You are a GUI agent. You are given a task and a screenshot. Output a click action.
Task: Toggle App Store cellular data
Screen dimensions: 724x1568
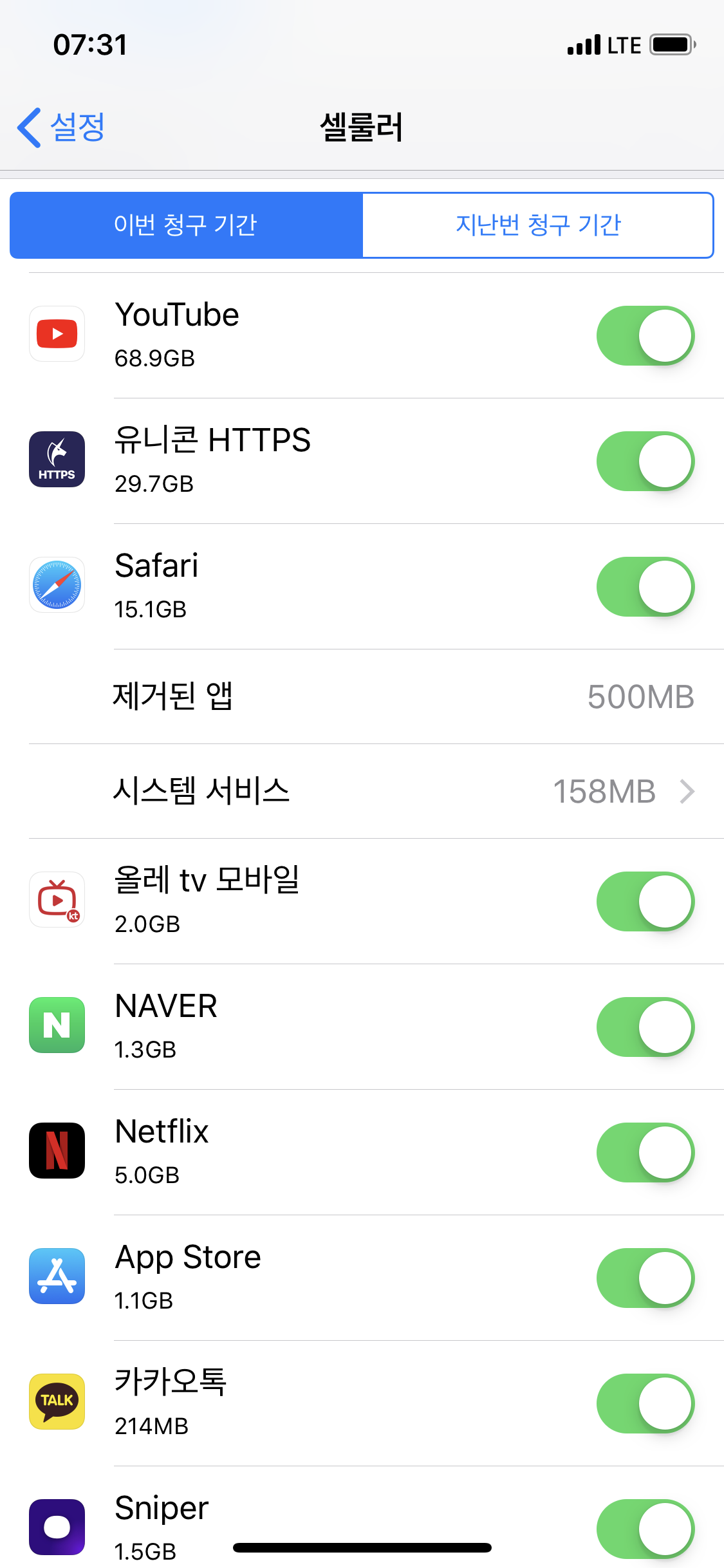click(x=645, y=1278)
